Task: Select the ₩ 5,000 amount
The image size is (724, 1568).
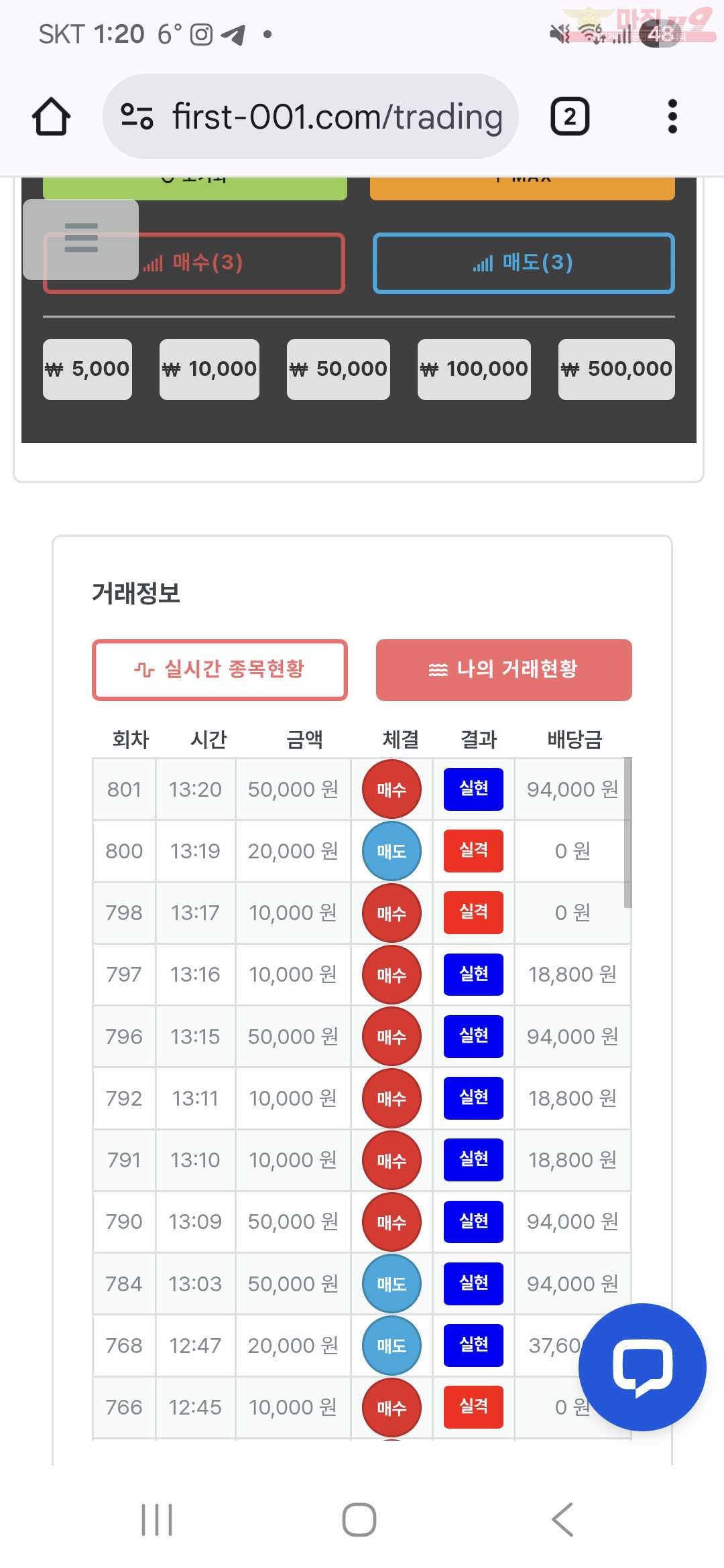Action: (87, 369)
